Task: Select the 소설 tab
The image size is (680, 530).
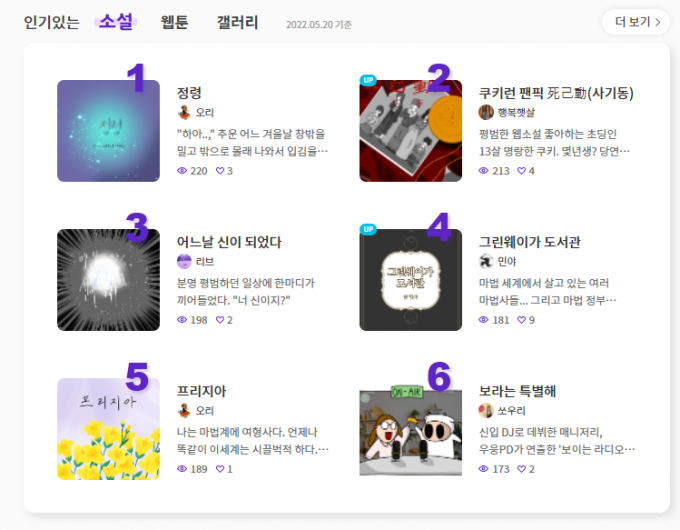Action: [116, 22]
